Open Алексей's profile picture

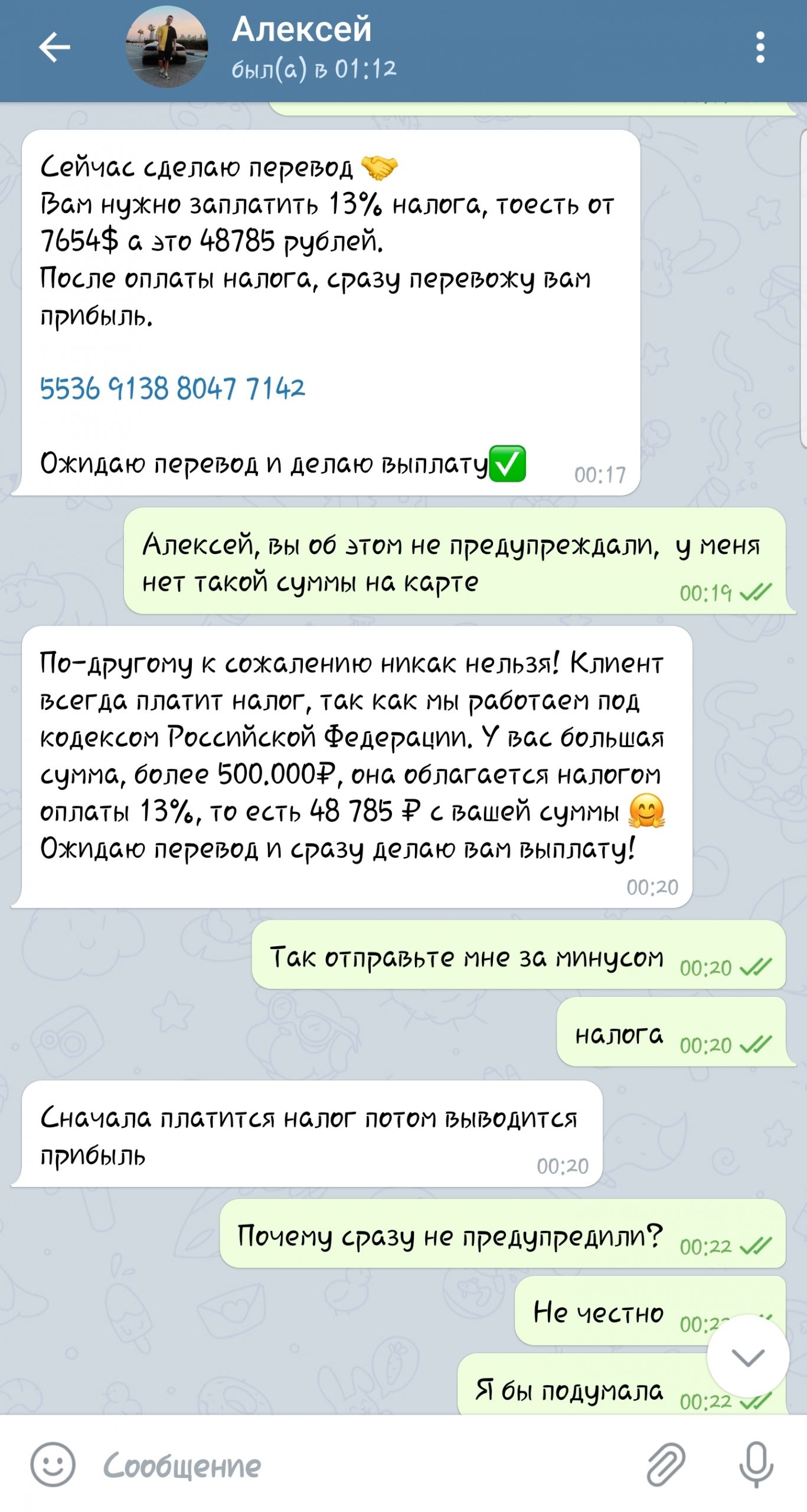167,47
